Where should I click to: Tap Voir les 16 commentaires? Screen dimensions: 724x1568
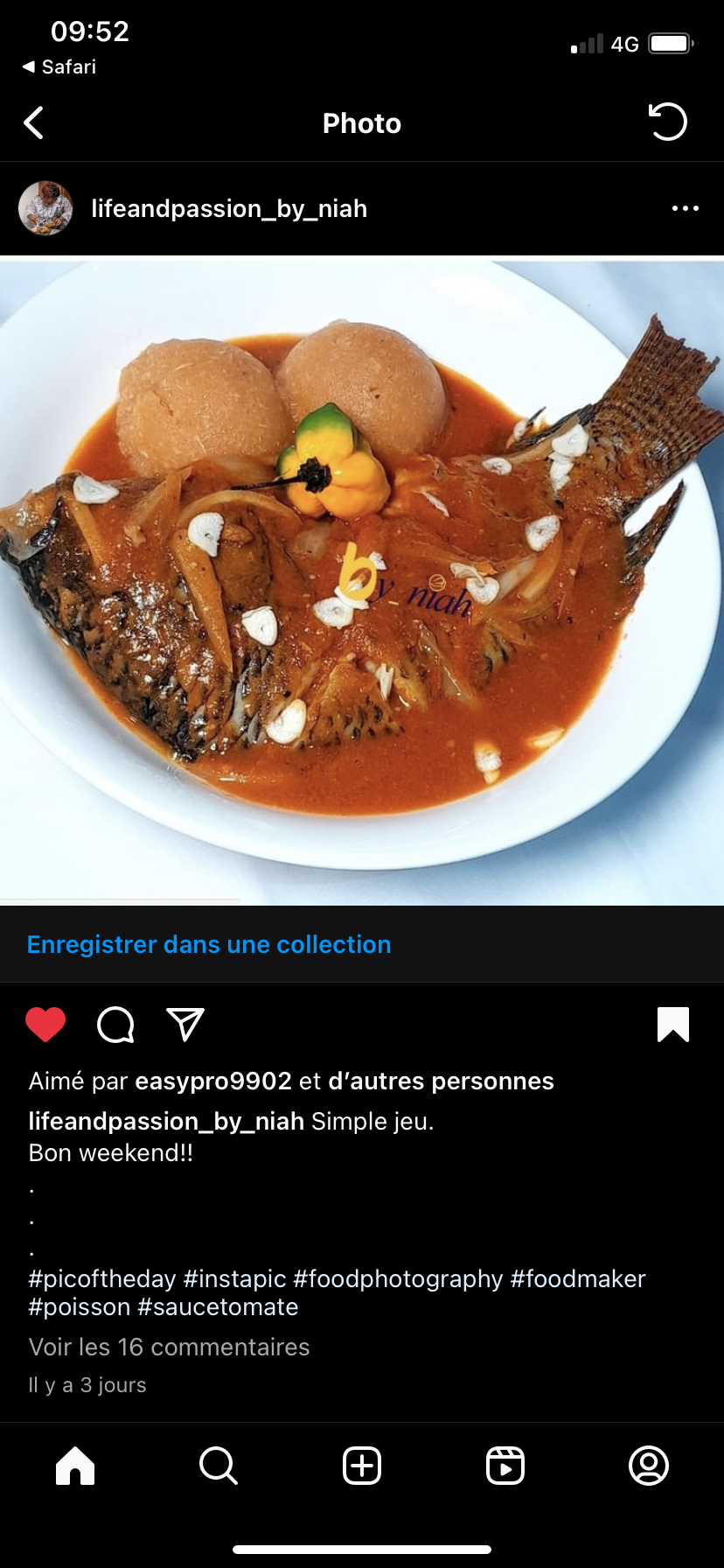click(x=169, y=1347)
